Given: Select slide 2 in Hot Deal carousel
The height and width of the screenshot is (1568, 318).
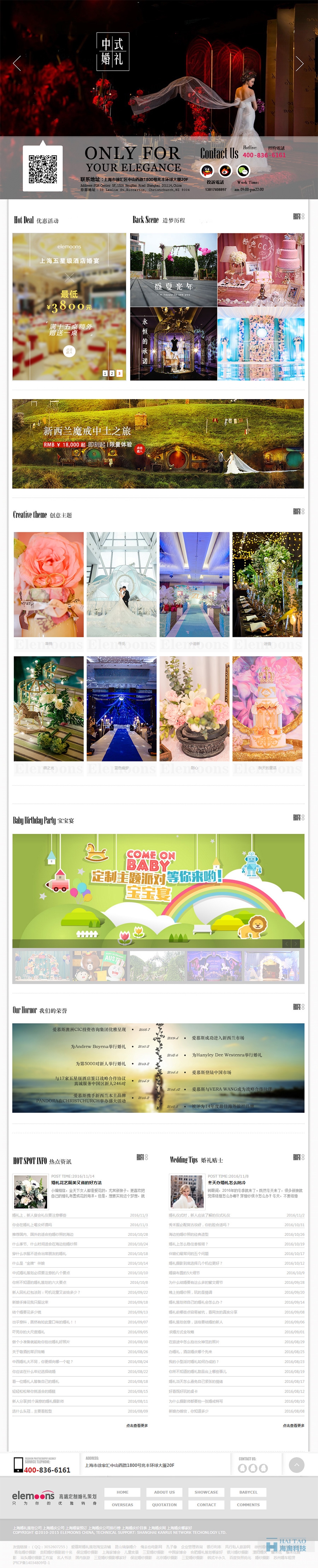Looking at the screenshot, I should [x=112, y=373].
